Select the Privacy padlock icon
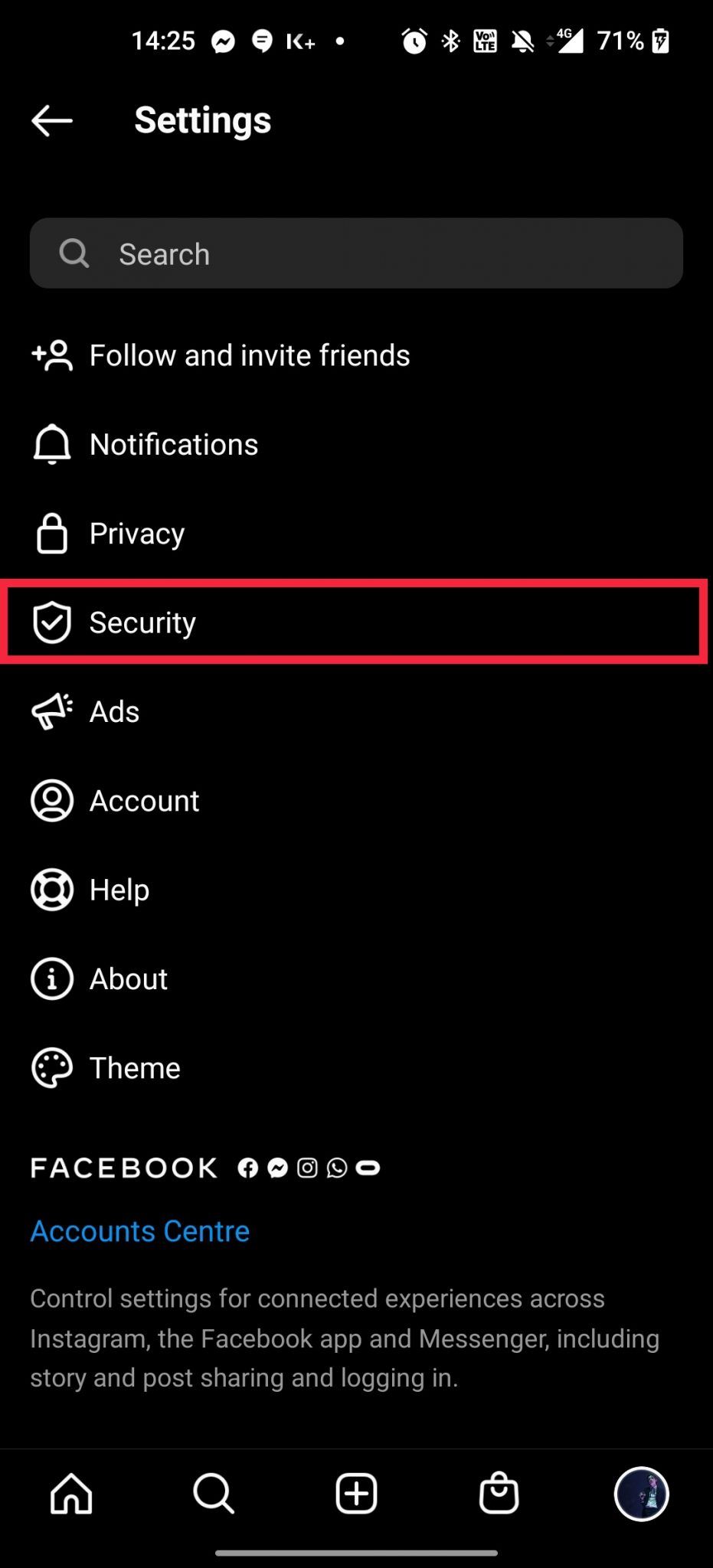713x1568 pixels. click(x=51, y=534)
